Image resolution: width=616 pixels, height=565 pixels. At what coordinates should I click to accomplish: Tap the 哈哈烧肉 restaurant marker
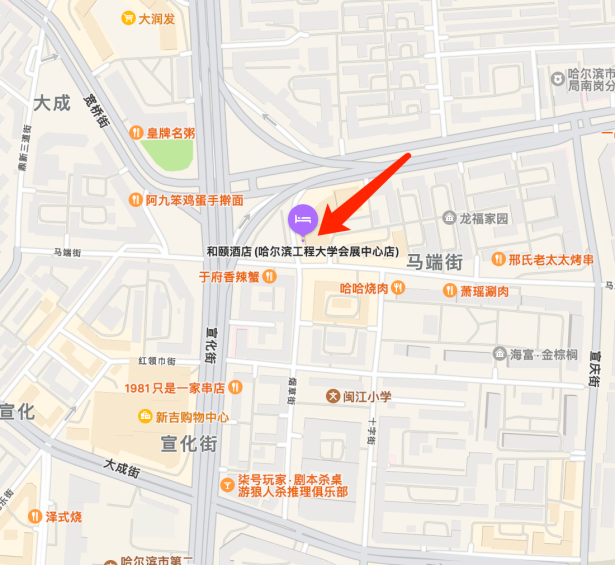click(x=398, y=288)
